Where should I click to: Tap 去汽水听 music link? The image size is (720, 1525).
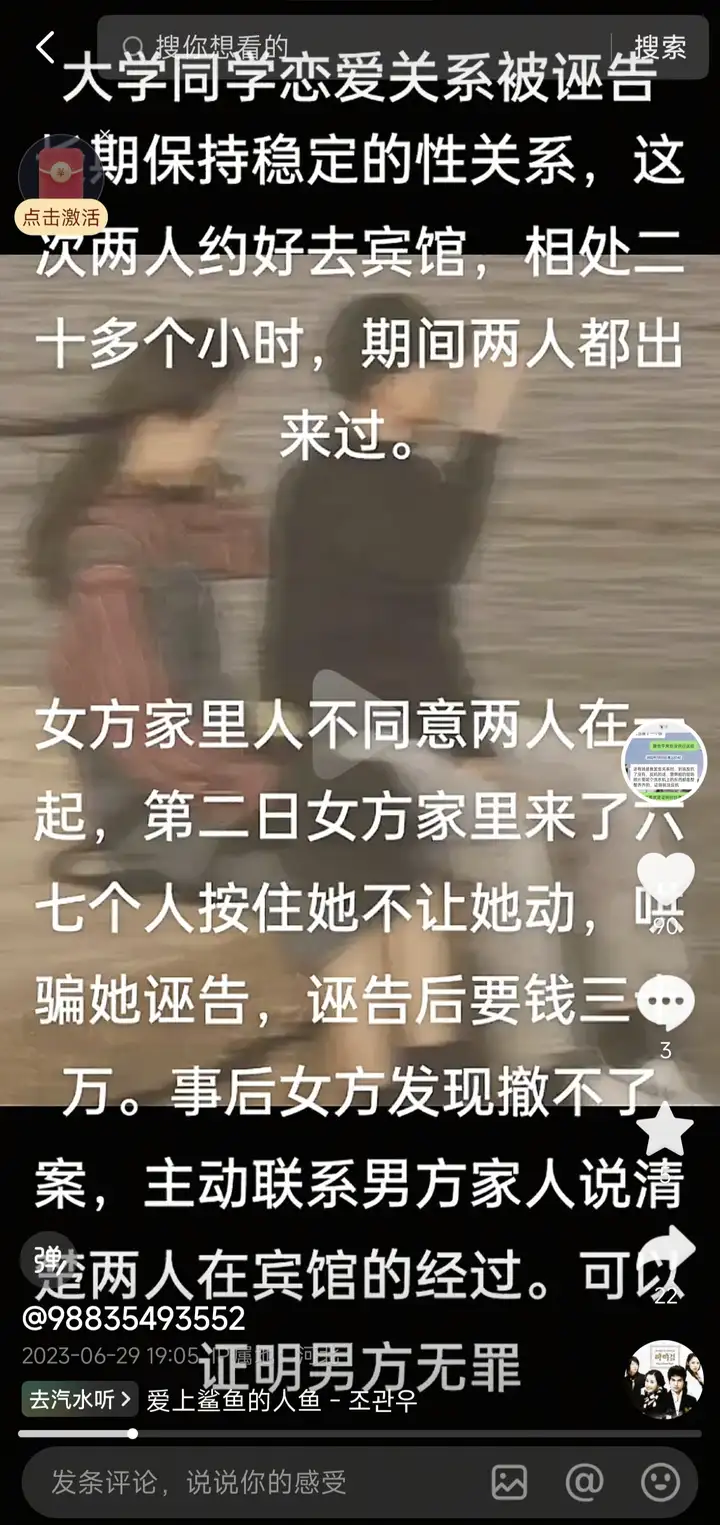point(80,1400)
